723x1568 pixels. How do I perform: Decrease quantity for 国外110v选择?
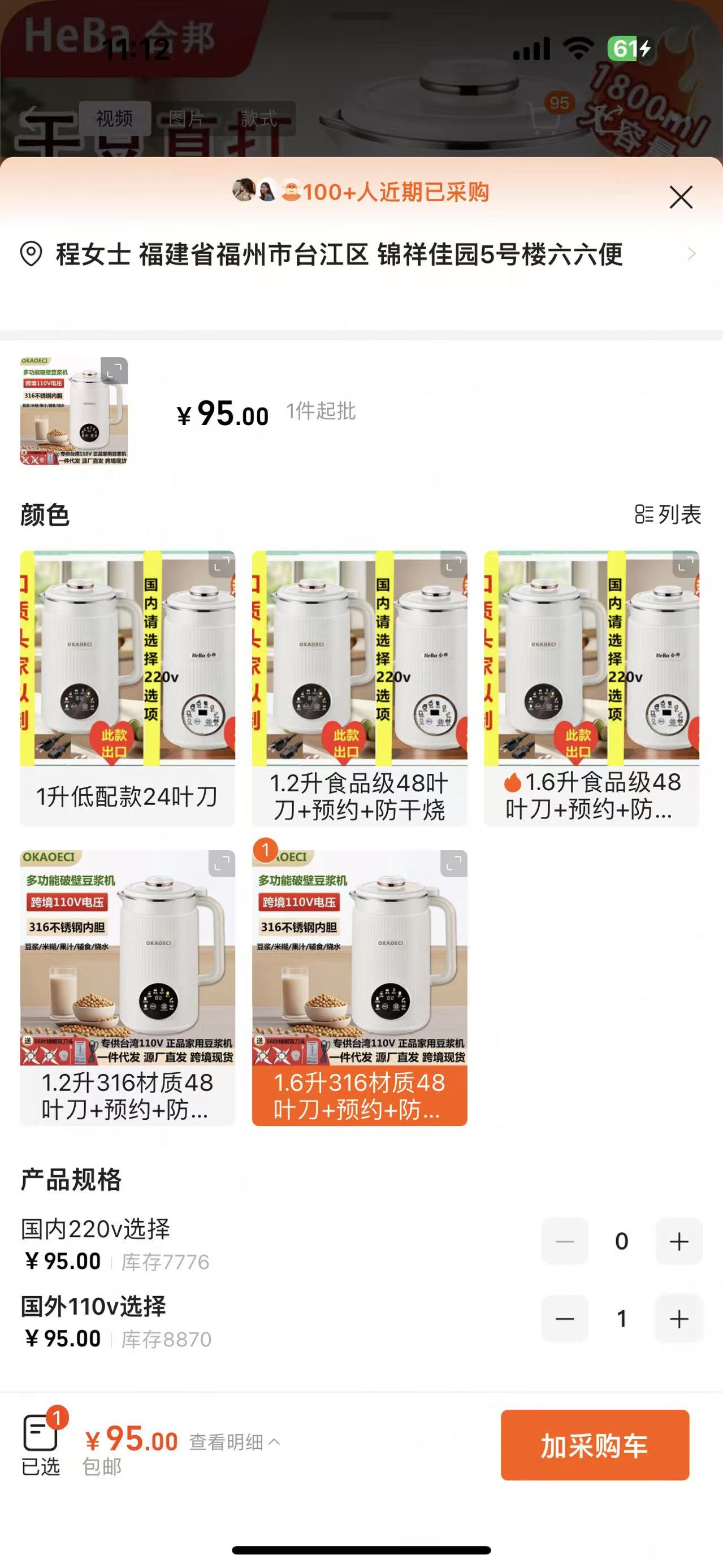point(565,1319)
